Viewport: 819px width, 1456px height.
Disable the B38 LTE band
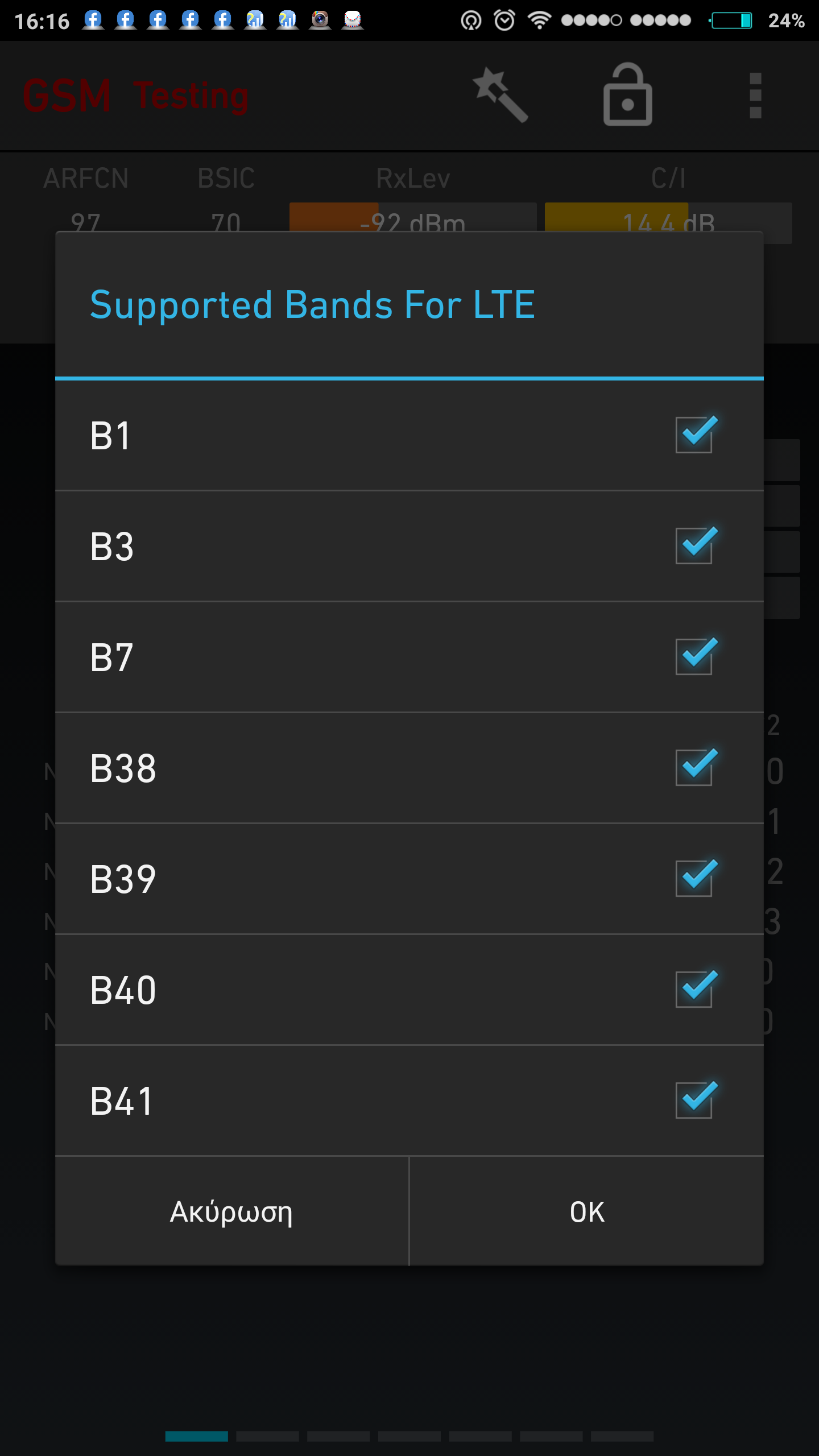pyautogui.click(x=694, y=768)
